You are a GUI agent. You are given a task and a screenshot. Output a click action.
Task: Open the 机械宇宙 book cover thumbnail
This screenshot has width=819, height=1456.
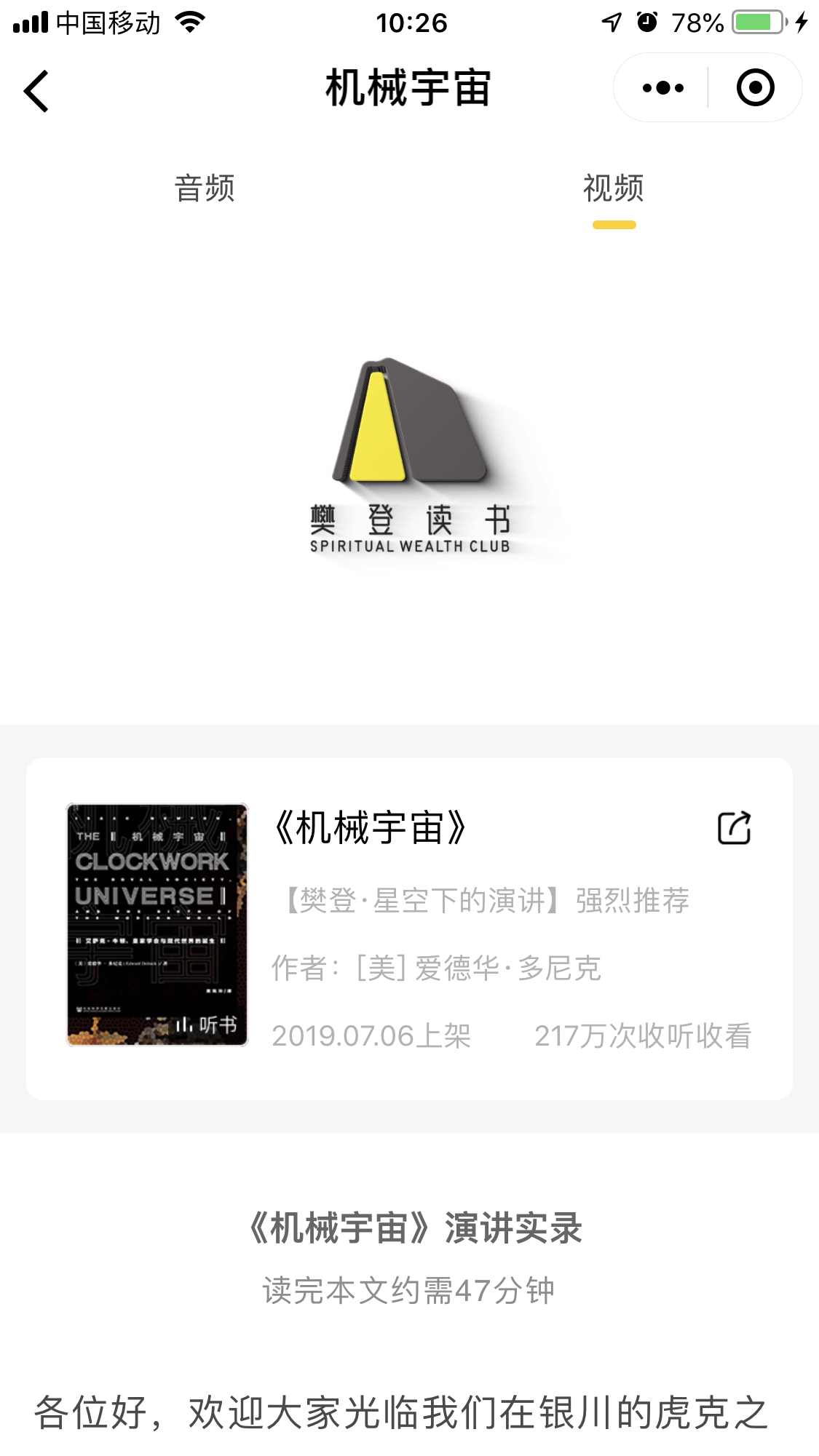[157, 925]
